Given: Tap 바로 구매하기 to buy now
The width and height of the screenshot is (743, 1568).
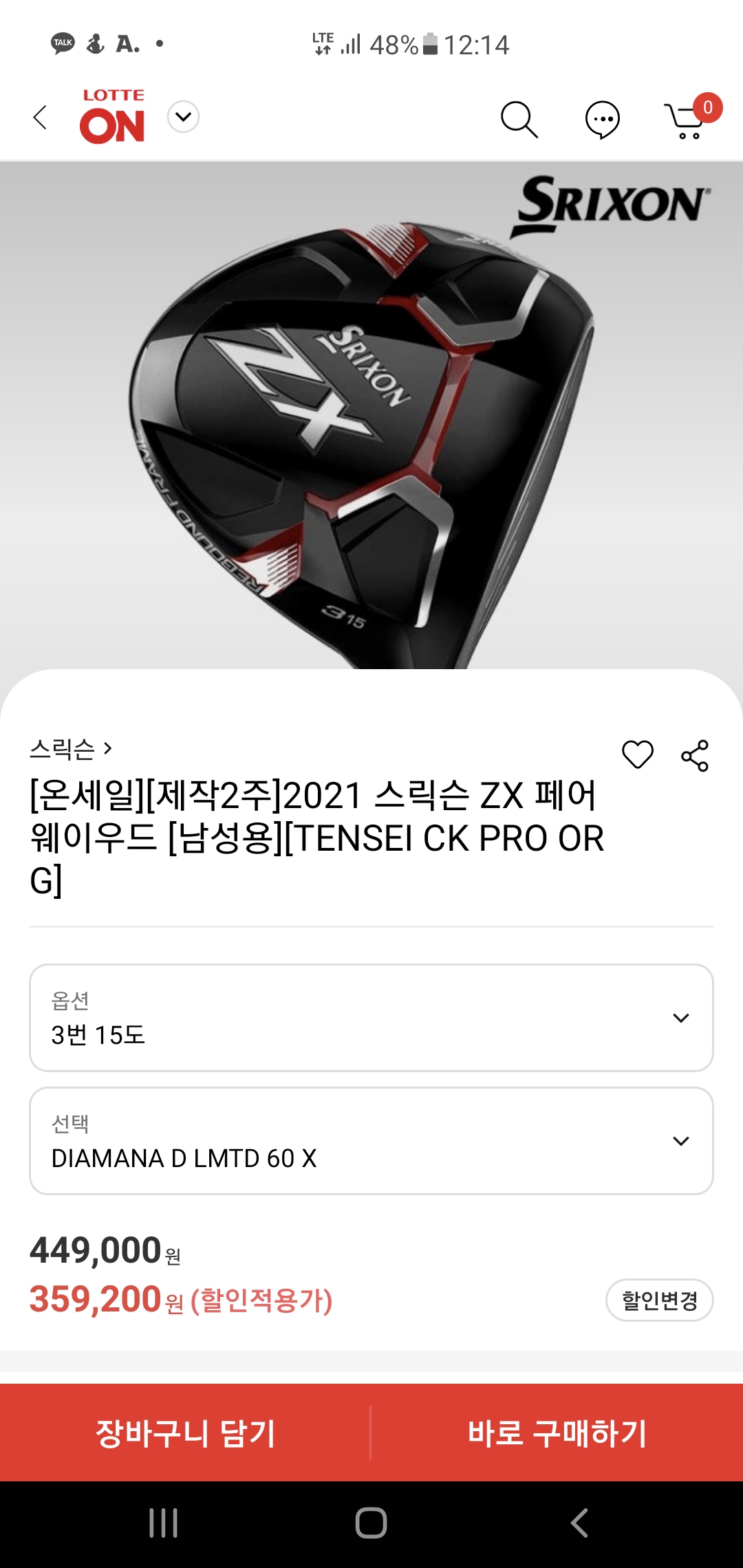Looking at the screenshot, I should [x=557, y=1433].
